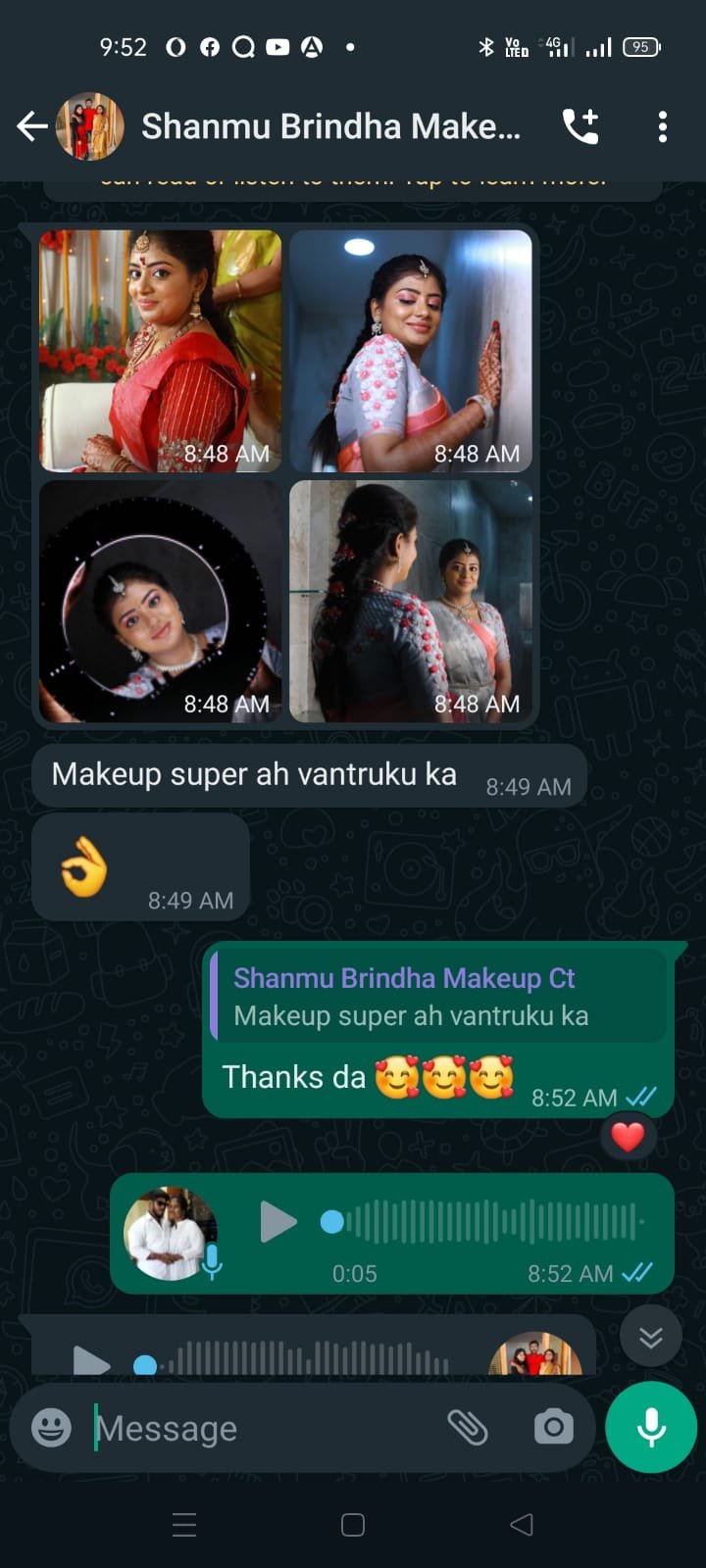This screenshot has width=706, height=1568.
Task: Tap the green voice record button
Action: (651, 1428)
